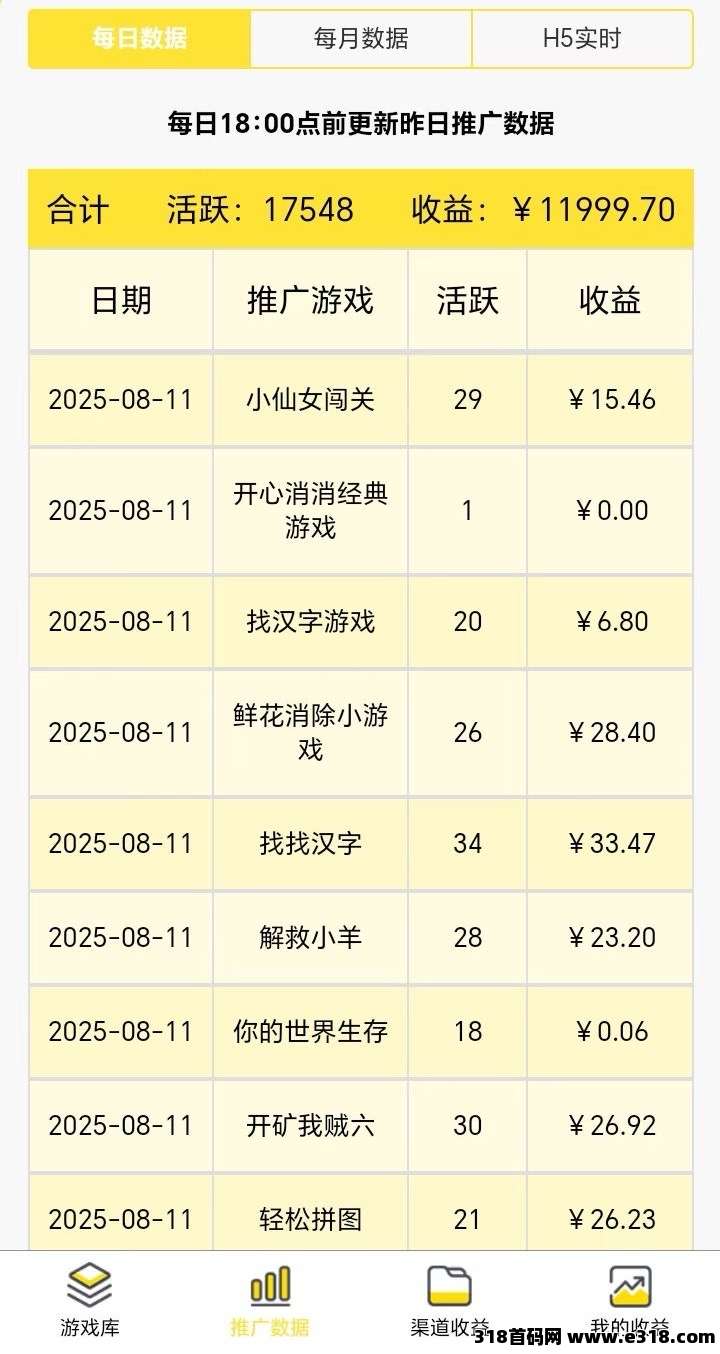The width and height of the screenshot is (720, 1354).
Task: Go to 游戏库 in bottom navigation
Action: (x=90, y=1300)
